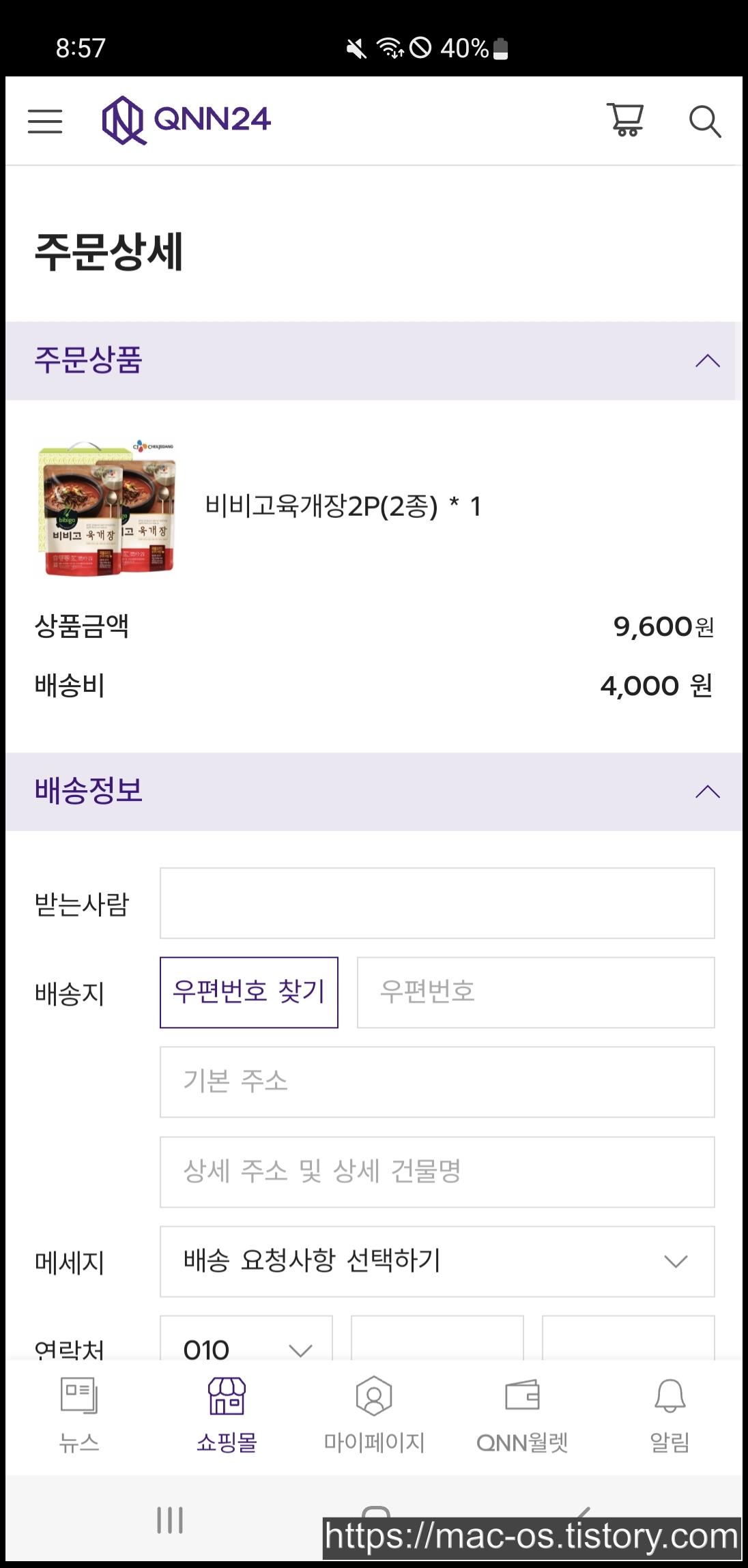Screen dimensions: 748x1568
Task: Switch to the 마이페이지 tab
Action: click(x=374, y=1414)
